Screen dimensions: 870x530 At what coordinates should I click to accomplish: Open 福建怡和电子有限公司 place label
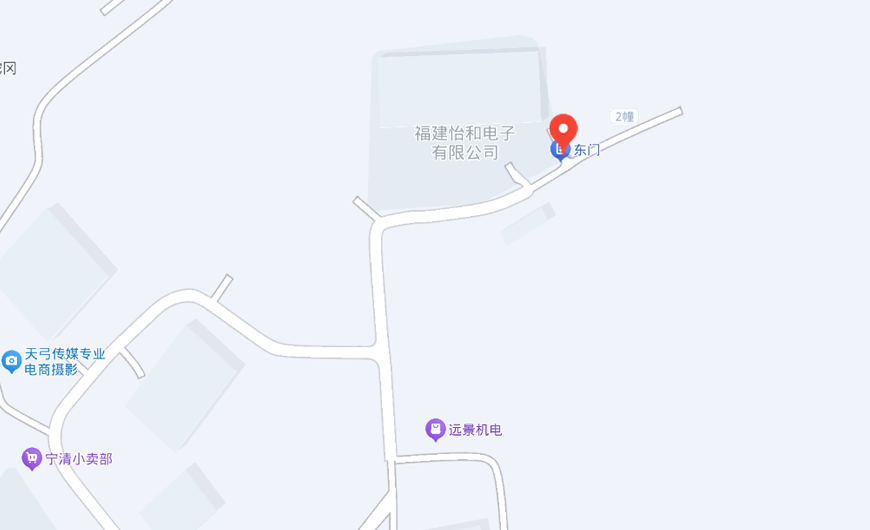tap(464, 143)
